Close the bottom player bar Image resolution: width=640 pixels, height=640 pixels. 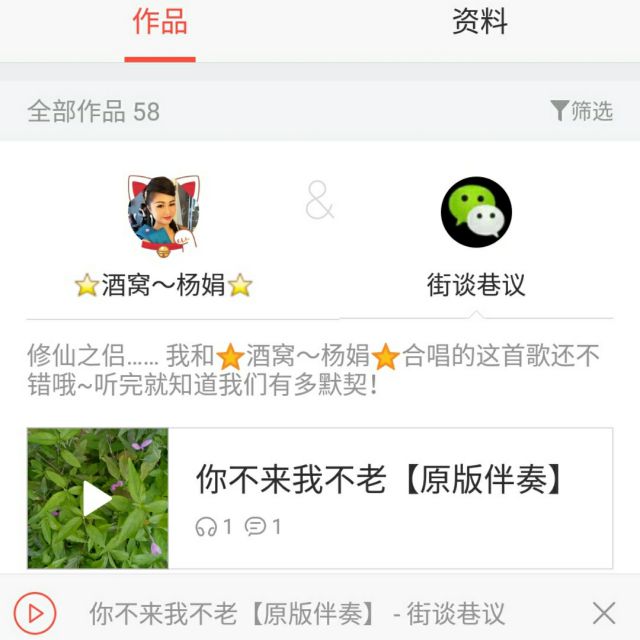(x=604, y=612)
